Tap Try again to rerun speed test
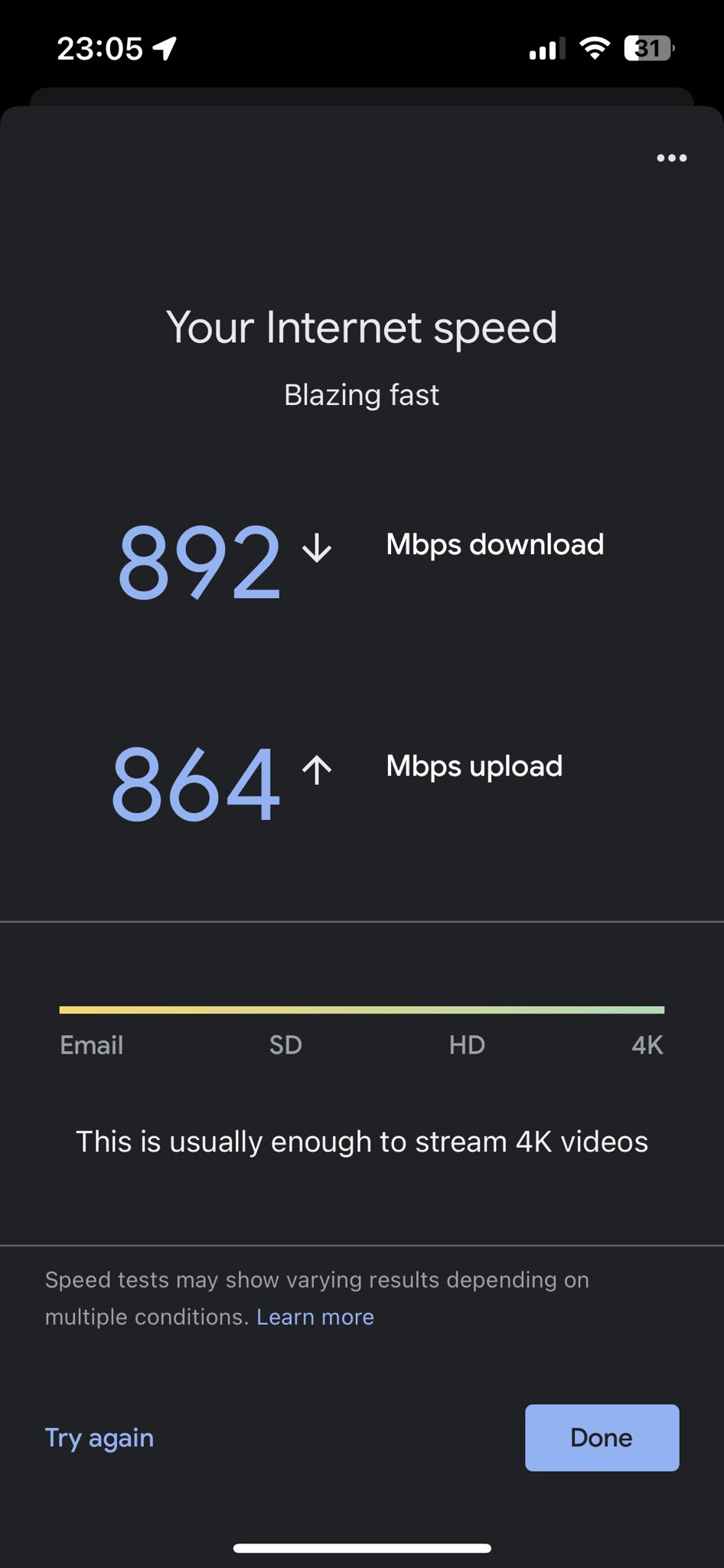Viewport: 724px width, 1568px height. click(x=99, y=1438)
